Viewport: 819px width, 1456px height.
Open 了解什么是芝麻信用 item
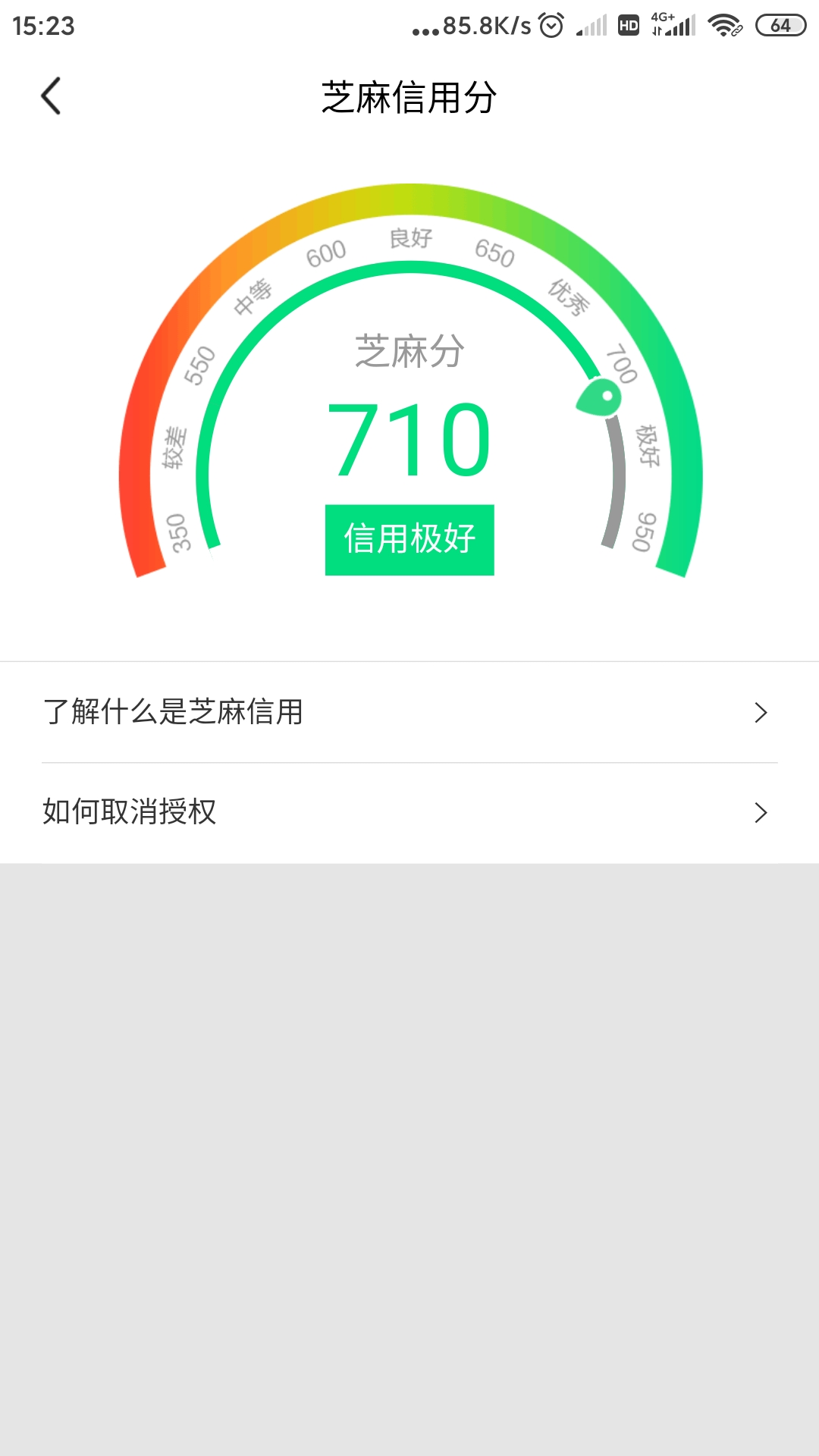tap(409, 711)
